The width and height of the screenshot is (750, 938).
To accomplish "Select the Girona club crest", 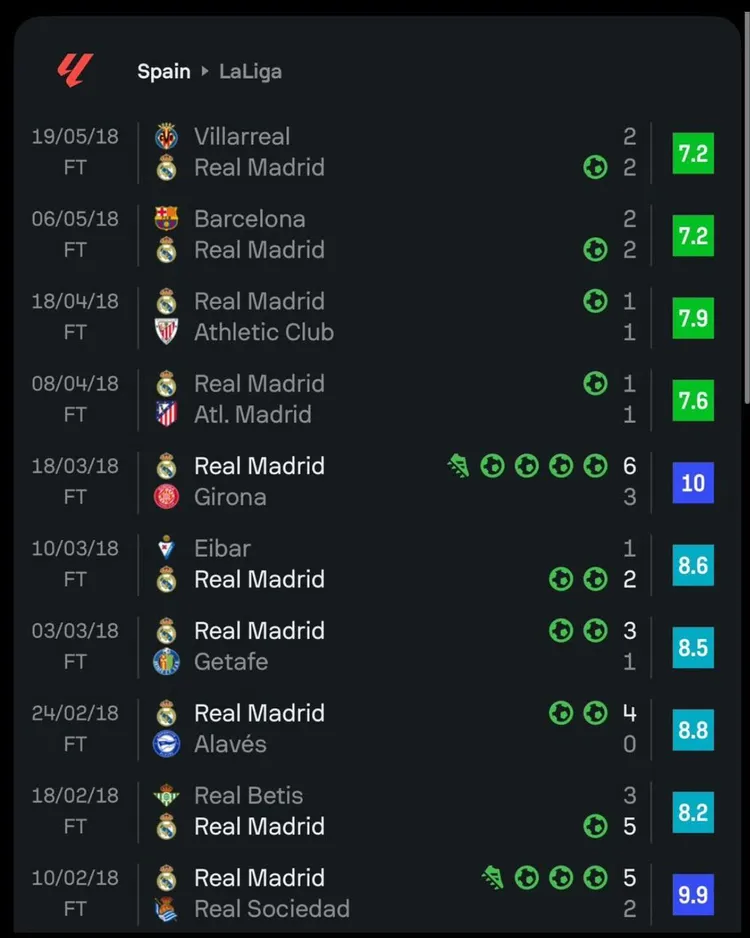I will (x=166, y=497).
